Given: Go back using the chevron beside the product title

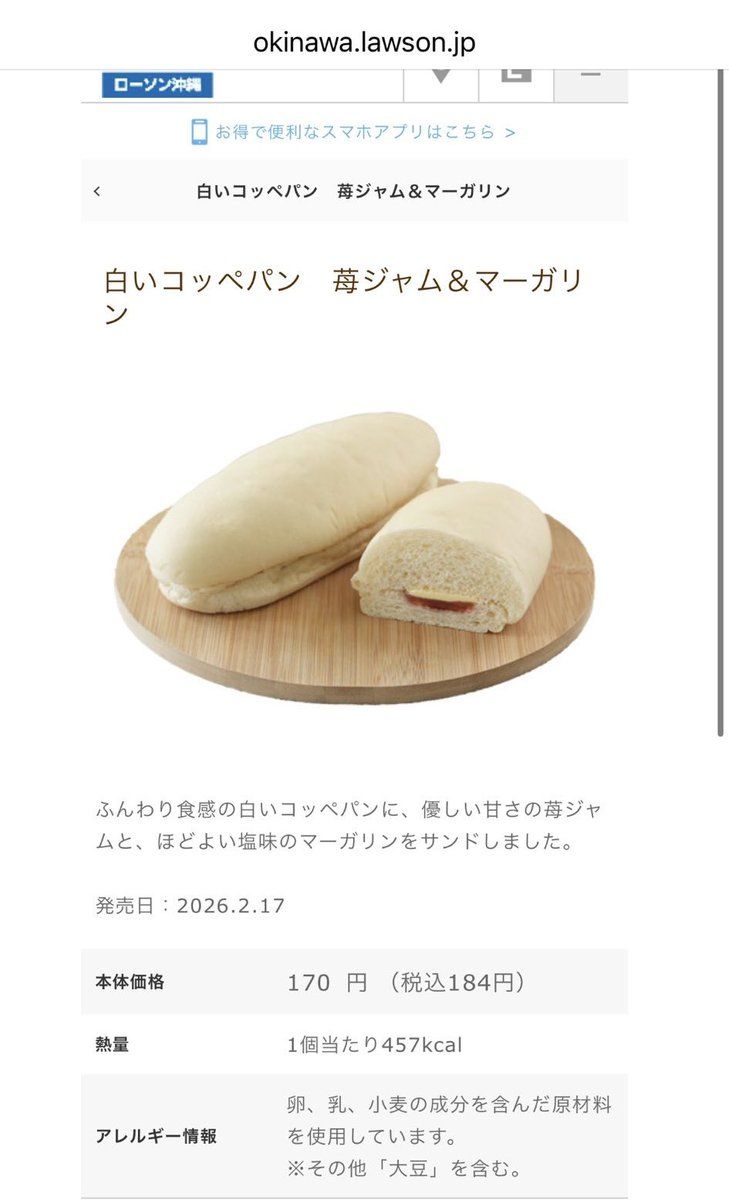Looking at the screenshot, I should coord(97,191).
